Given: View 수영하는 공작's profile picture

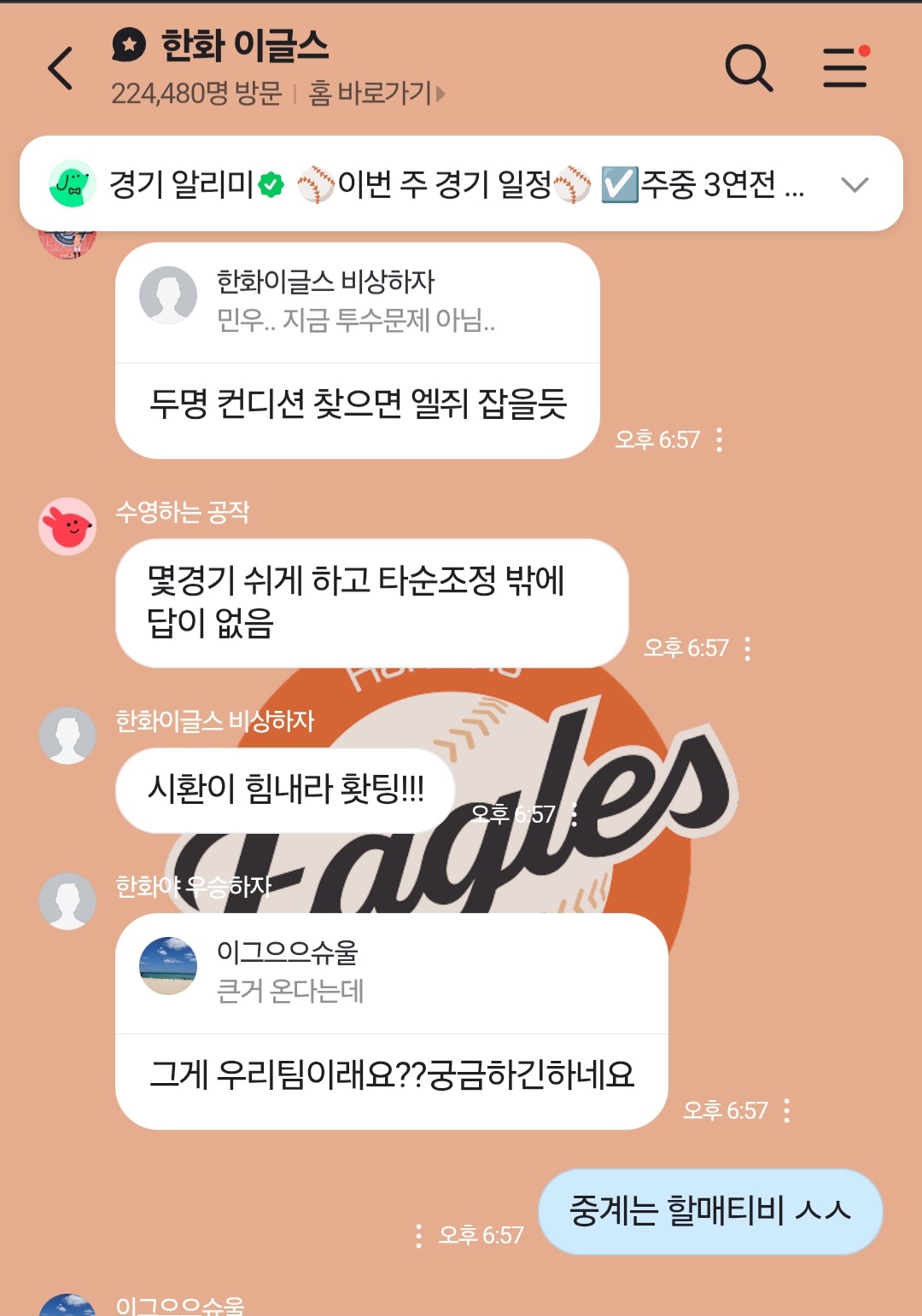Looking at the screenshot, I should point(67,527).
